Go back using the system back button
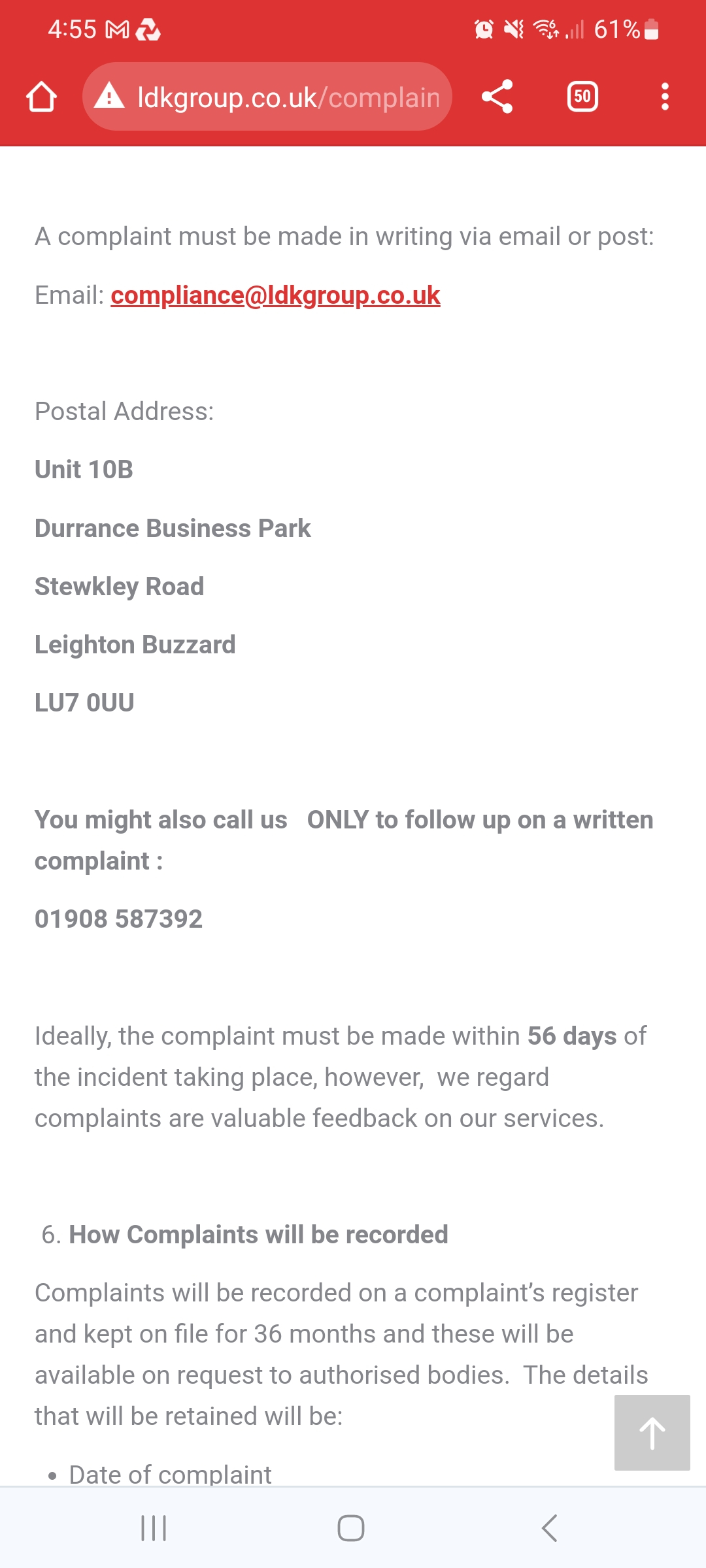Viewport: 706px width, 1568px height. [x=550, y=1528]
